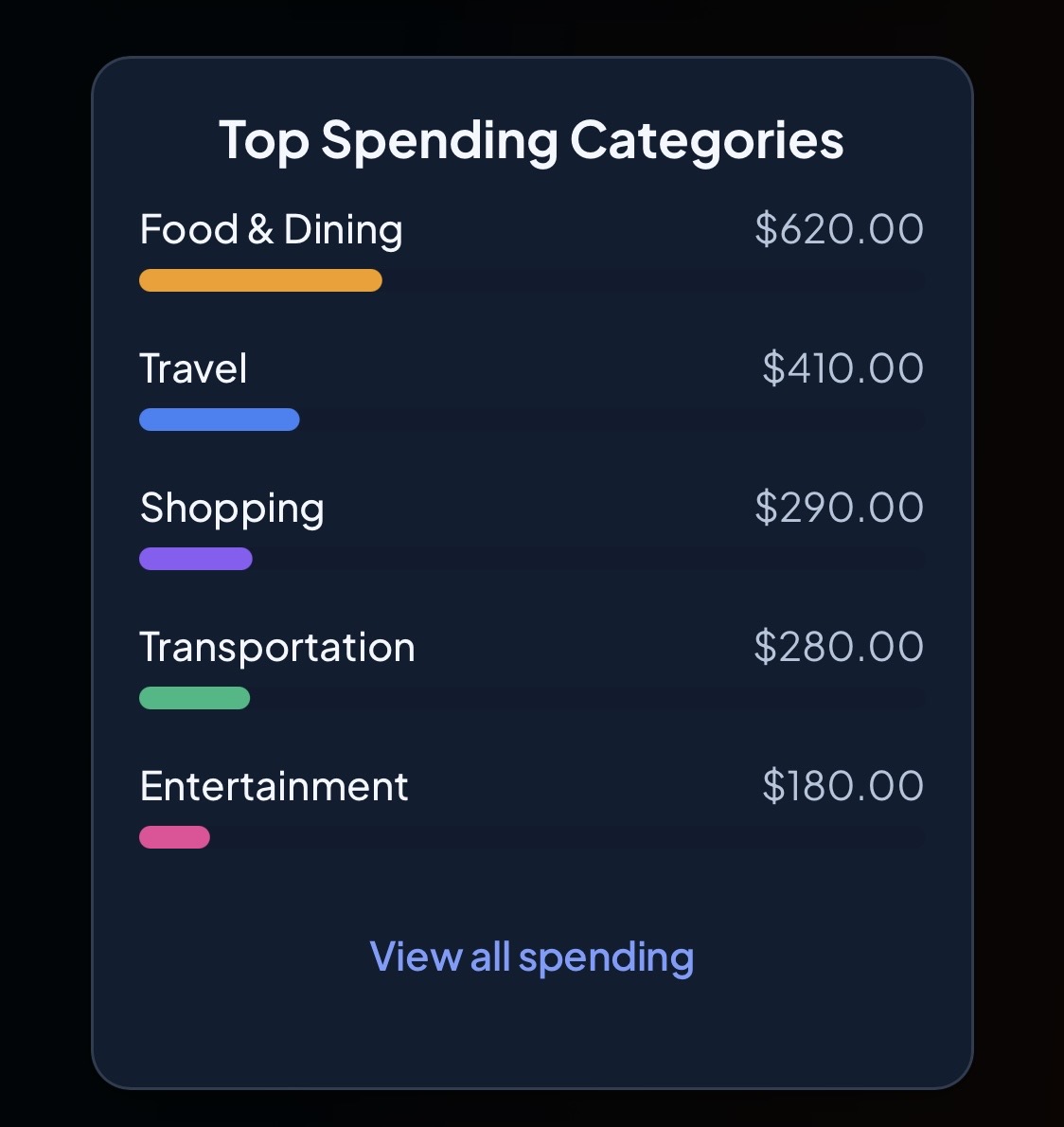
Task: Select the Travel category label
Action: pos(192,367)
